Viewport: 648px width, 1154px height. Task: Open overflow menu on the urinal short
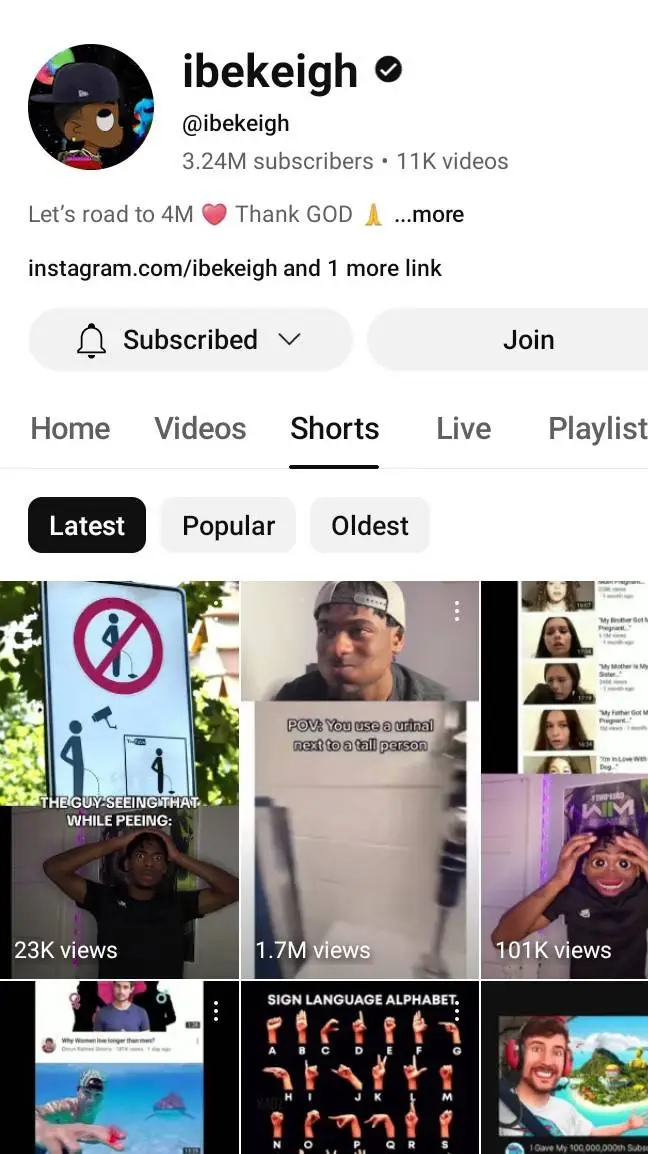[457, 611]
